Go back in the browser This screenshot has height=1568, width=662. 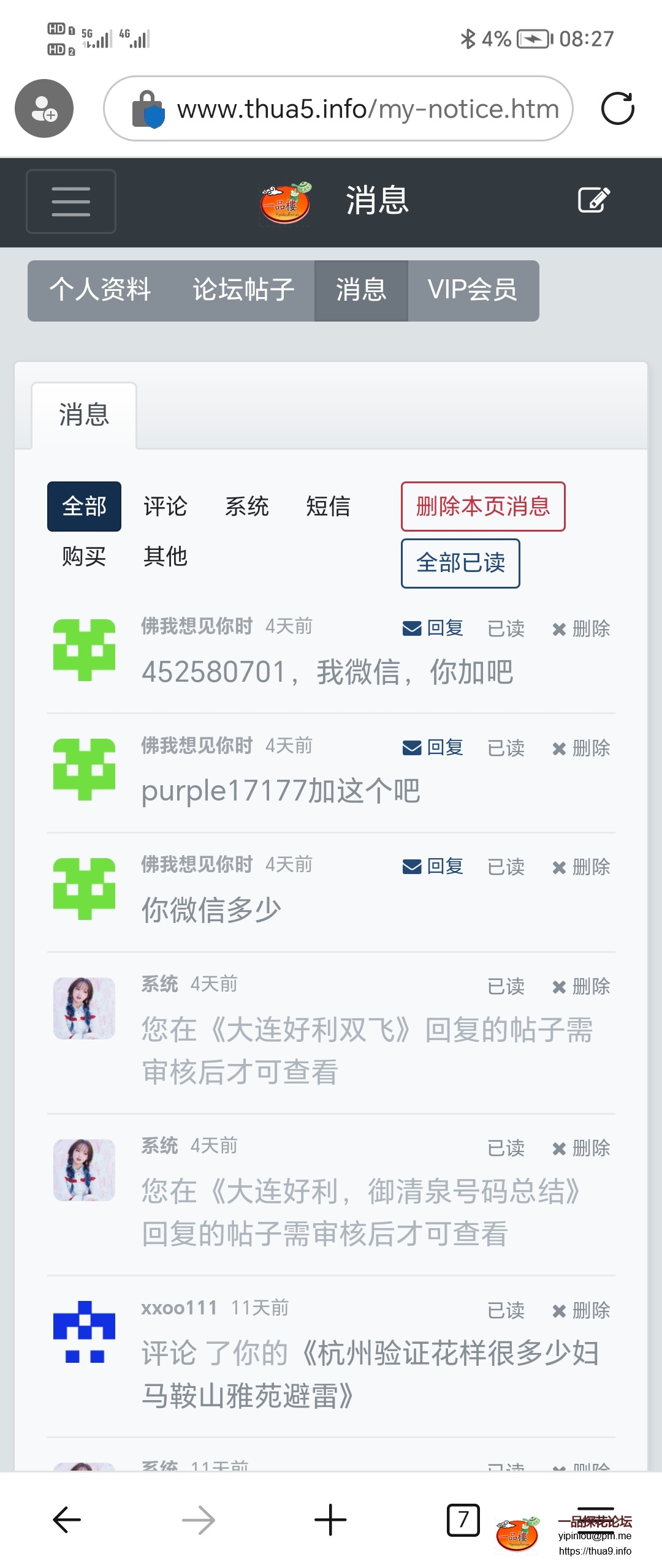pos(67,1520)
